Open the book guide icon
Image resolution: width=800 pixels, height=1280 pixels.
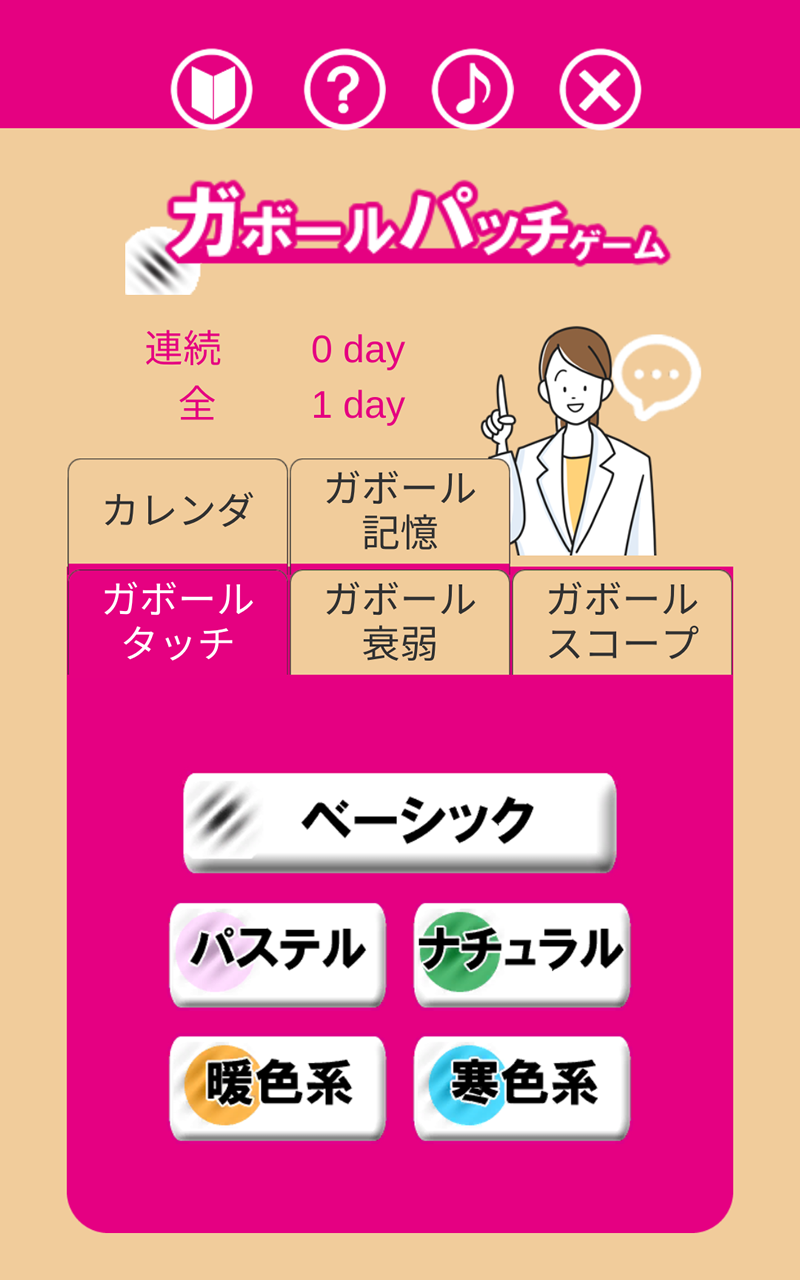pyautogui.click(x=211, y=90)
